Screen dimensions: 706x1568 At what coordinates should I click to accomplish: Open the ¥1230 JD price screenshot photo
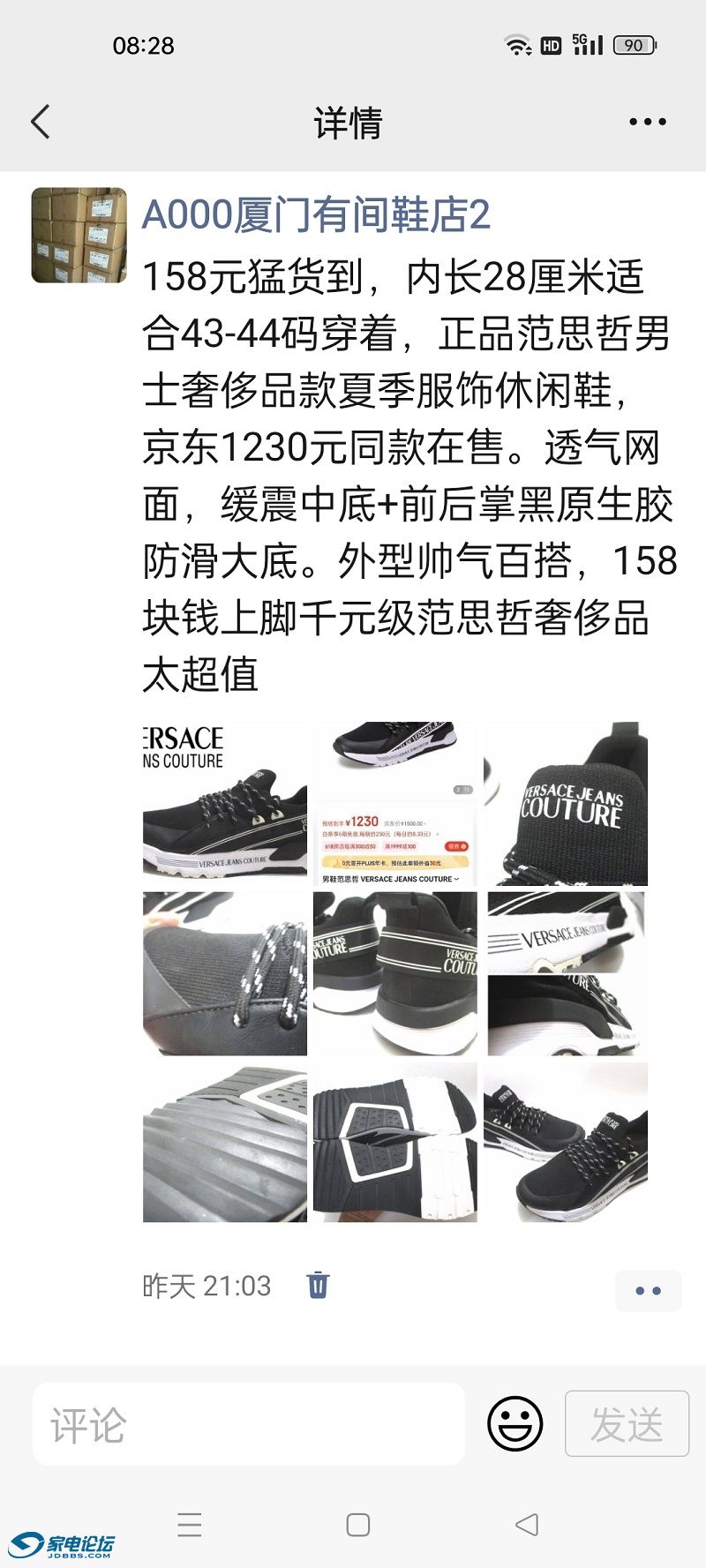point(394,803)
